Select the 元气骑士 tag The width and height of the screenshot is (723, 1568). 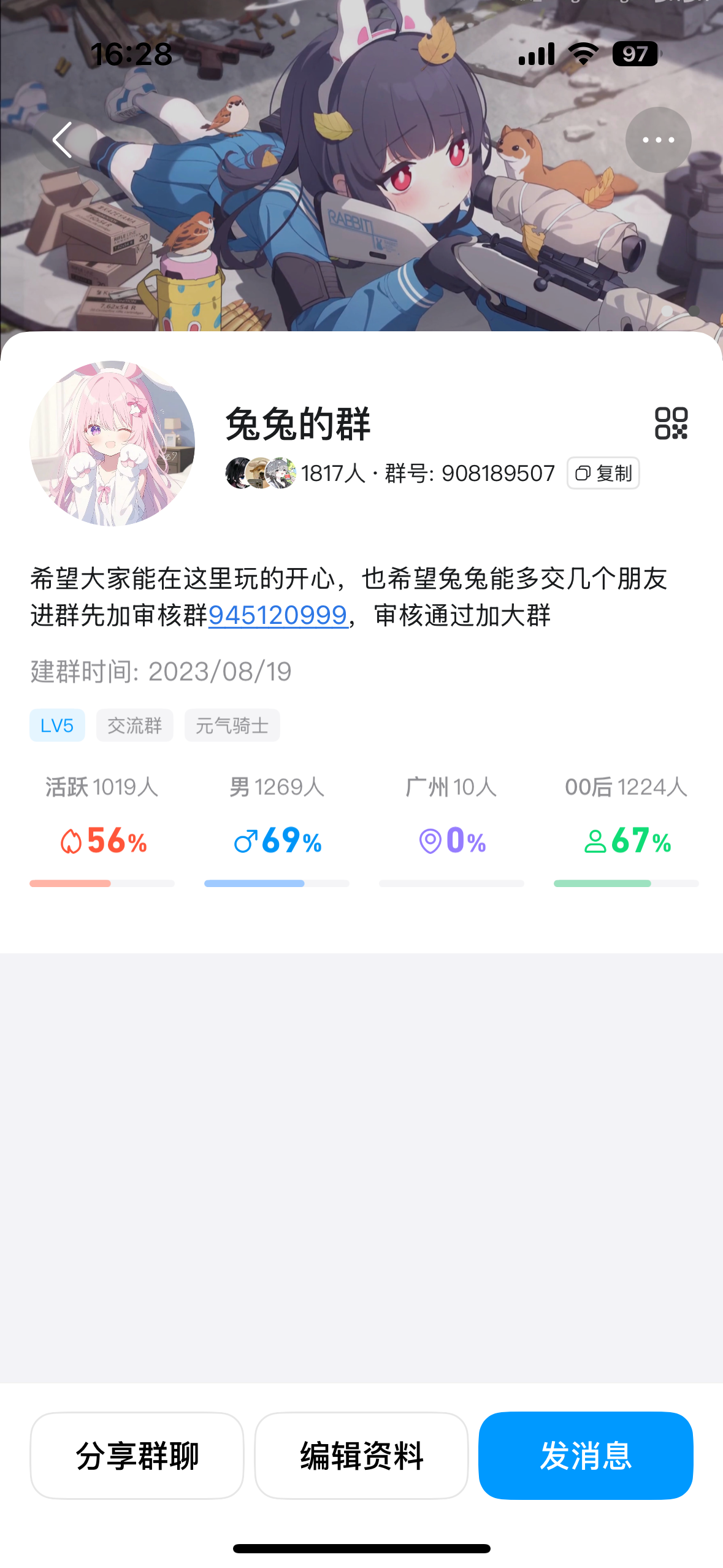pyautogui.click(x=232, y=724)
